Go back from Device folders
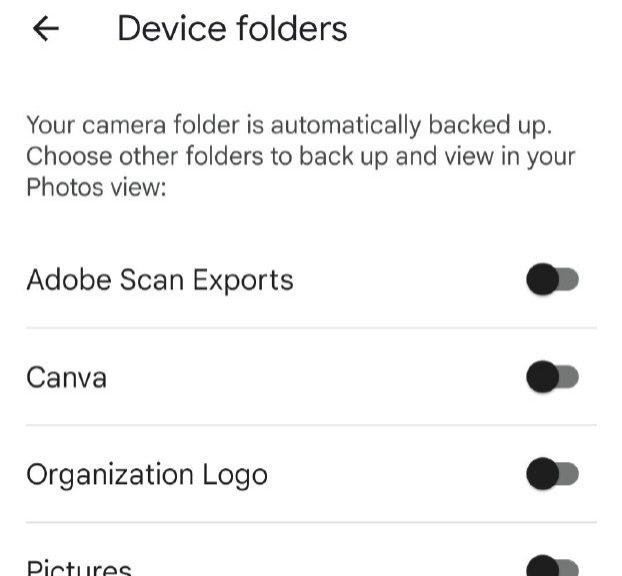Viewport: 622px width, 576px height. click(x=46, y=29)
